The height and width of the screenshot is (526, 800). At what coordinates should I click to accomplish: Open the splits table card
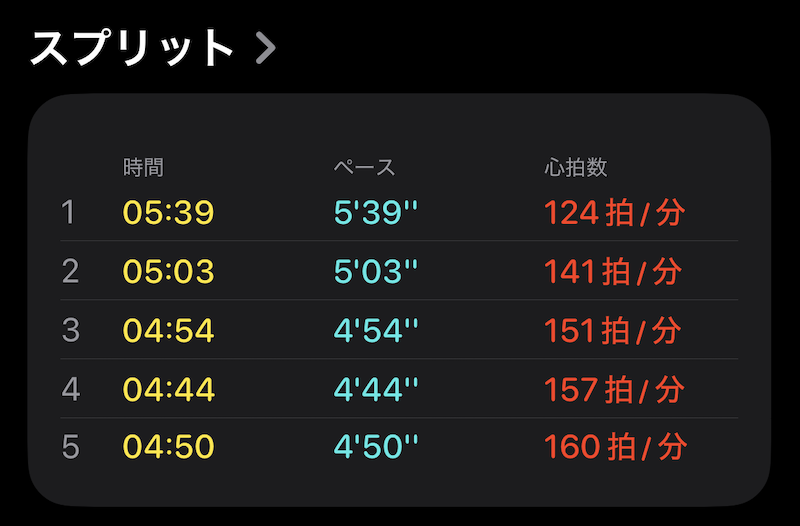(400, 300)
